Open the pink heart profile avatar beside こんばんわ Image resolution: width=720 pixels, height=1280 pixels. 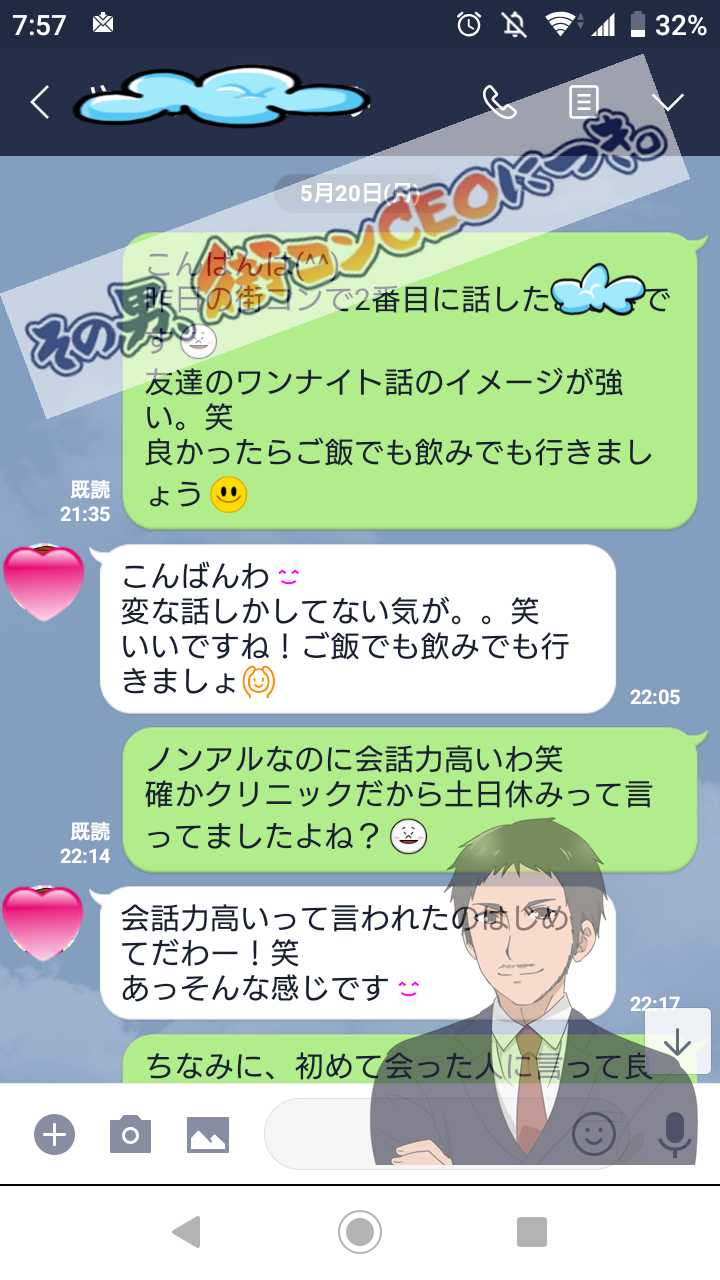(x=44, y=584)
